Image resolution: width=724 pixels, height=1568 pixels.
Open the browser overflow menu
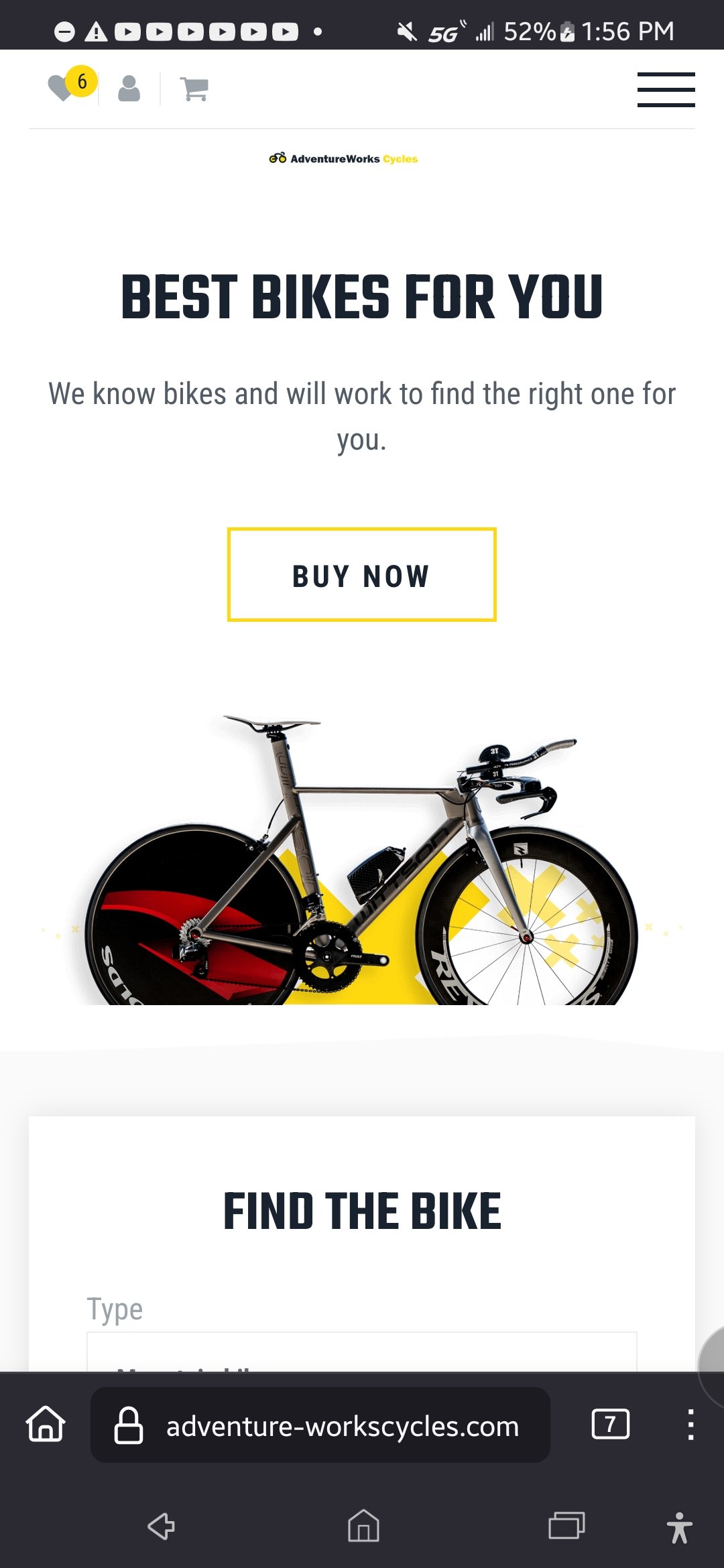click(x=690, y=1425)
